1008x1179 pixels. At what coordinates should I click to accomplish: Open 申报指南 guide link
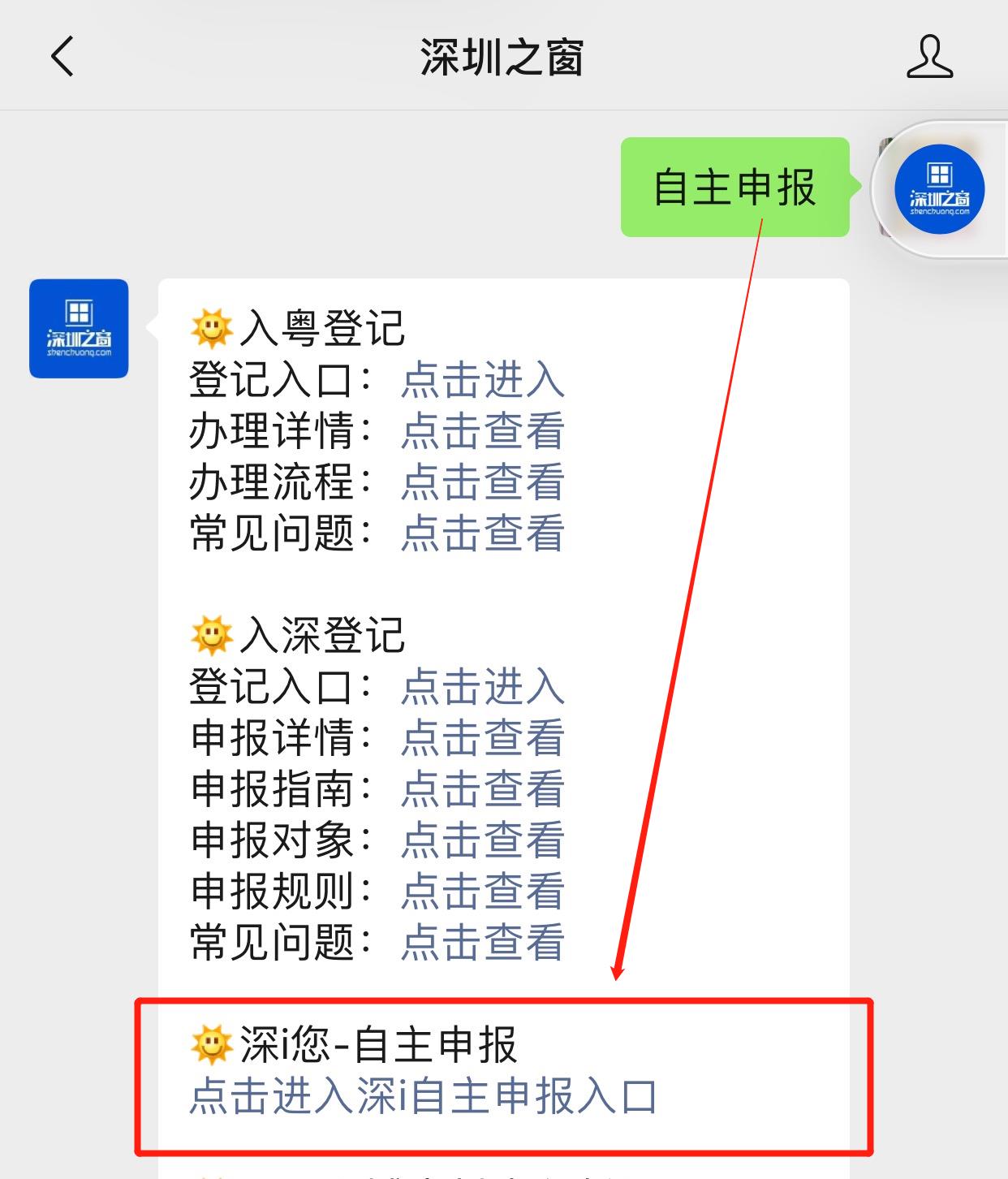click(x=482, y=790)
